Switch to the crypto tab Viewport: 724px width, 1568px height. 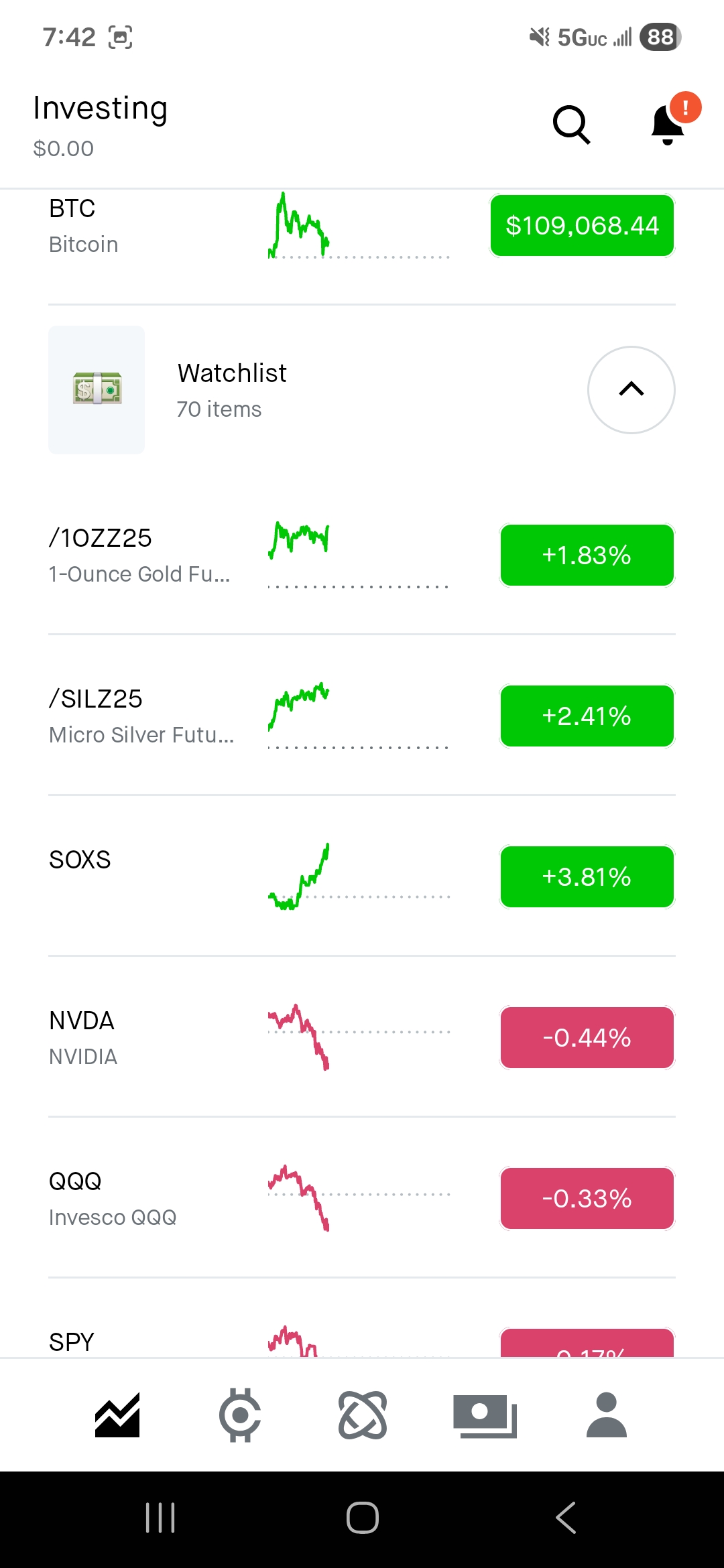pyautogui.click(x=240, y=1415)
